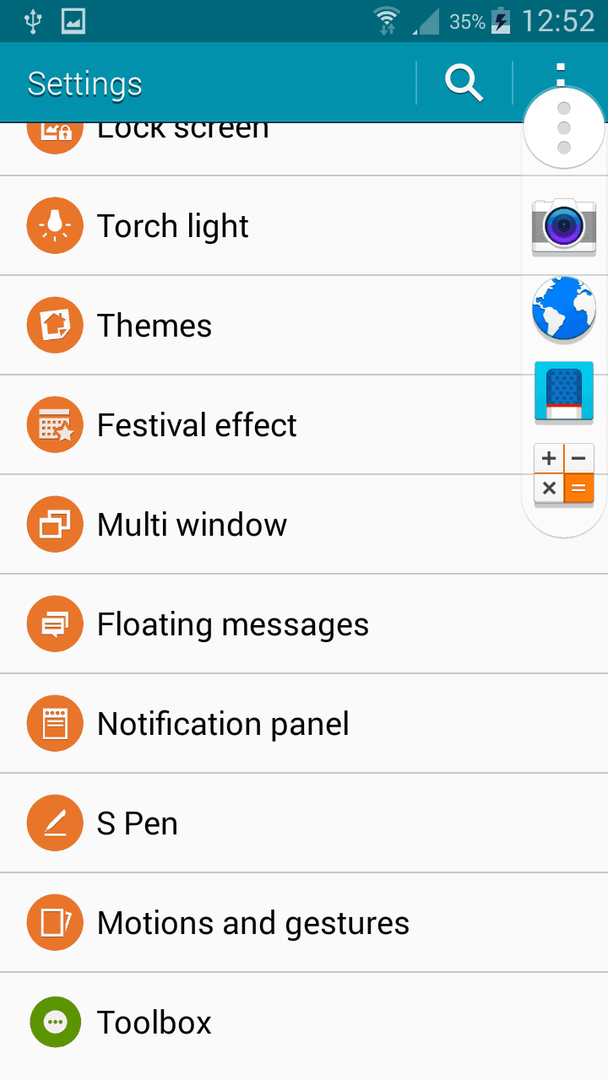Tap the floating toolbox three-dot handle
This screenshot has width=608, height=1080.
564,128
